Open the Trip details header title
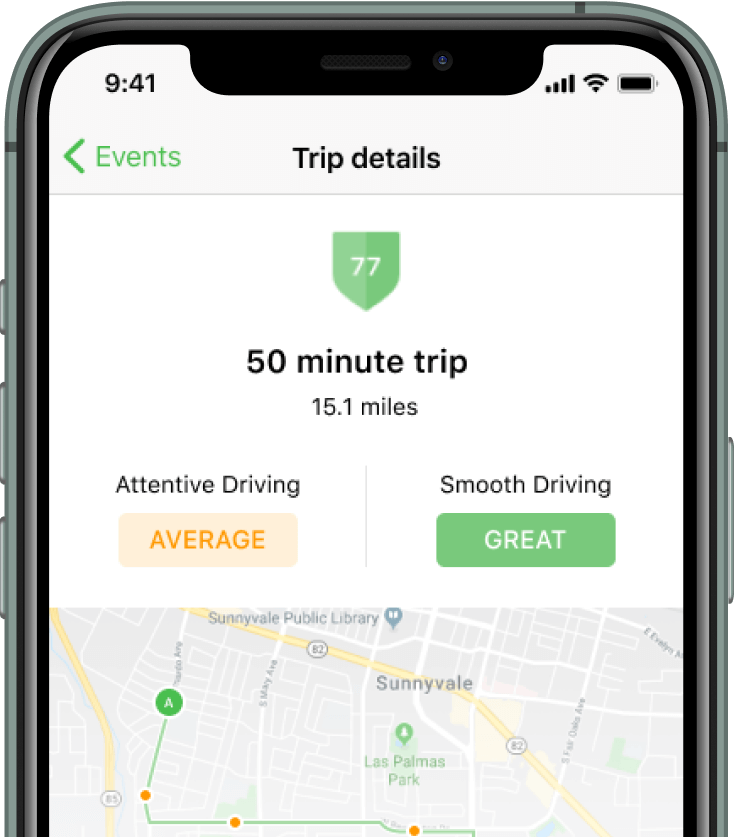The image size is (734, 837). pyautogui.click(x=366, y=158)
